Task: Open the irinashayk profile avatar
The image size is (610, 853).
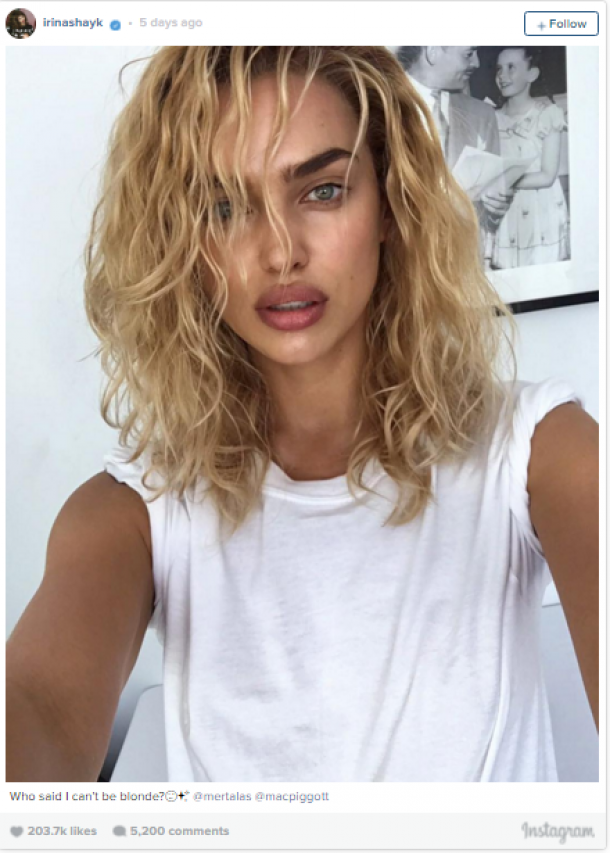Action: tap(21, 23)
